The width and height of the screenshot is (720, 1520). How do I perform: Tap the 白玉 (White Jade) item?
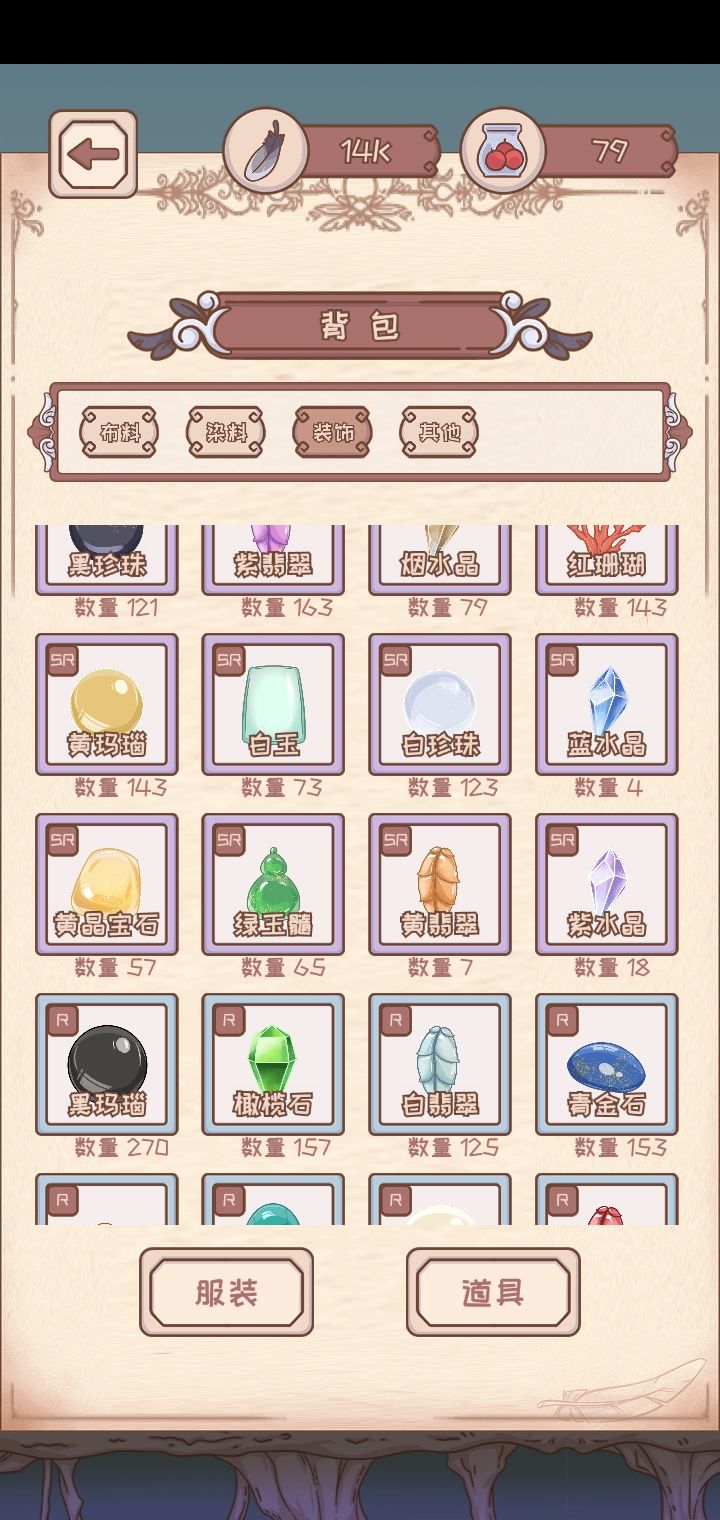point(273,705)
